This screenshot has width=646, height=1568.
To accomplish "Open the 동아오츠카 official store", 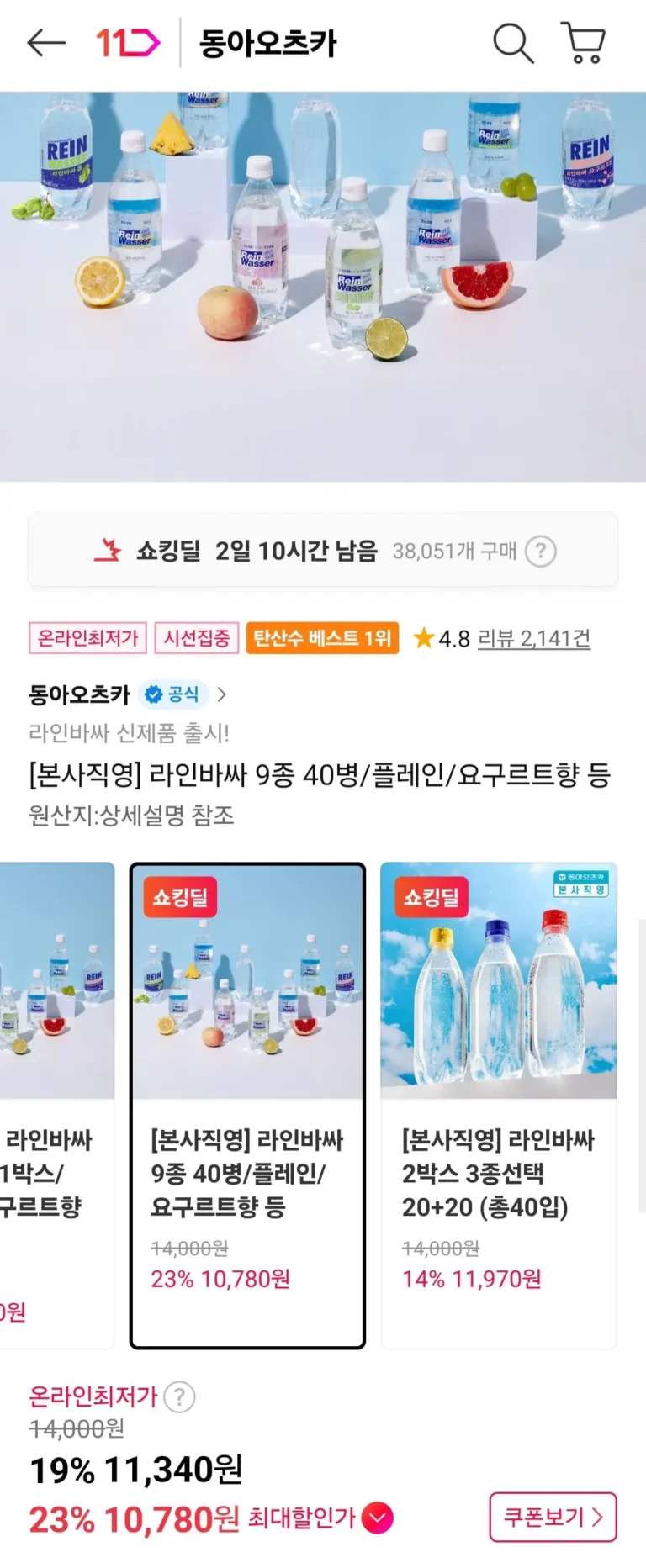I will point(128,694).
